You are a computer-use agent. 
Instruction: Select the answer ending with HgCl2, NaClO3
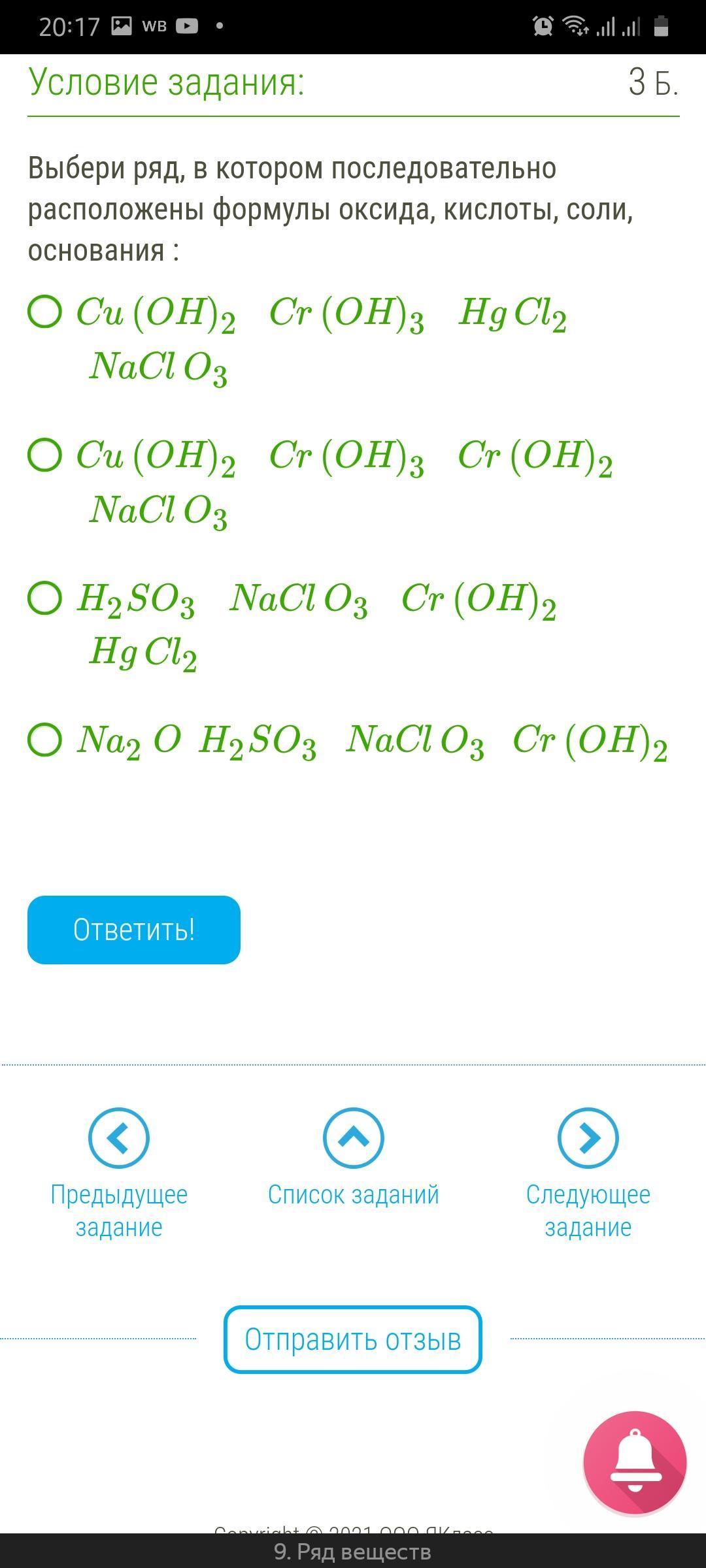pos(44,312)
